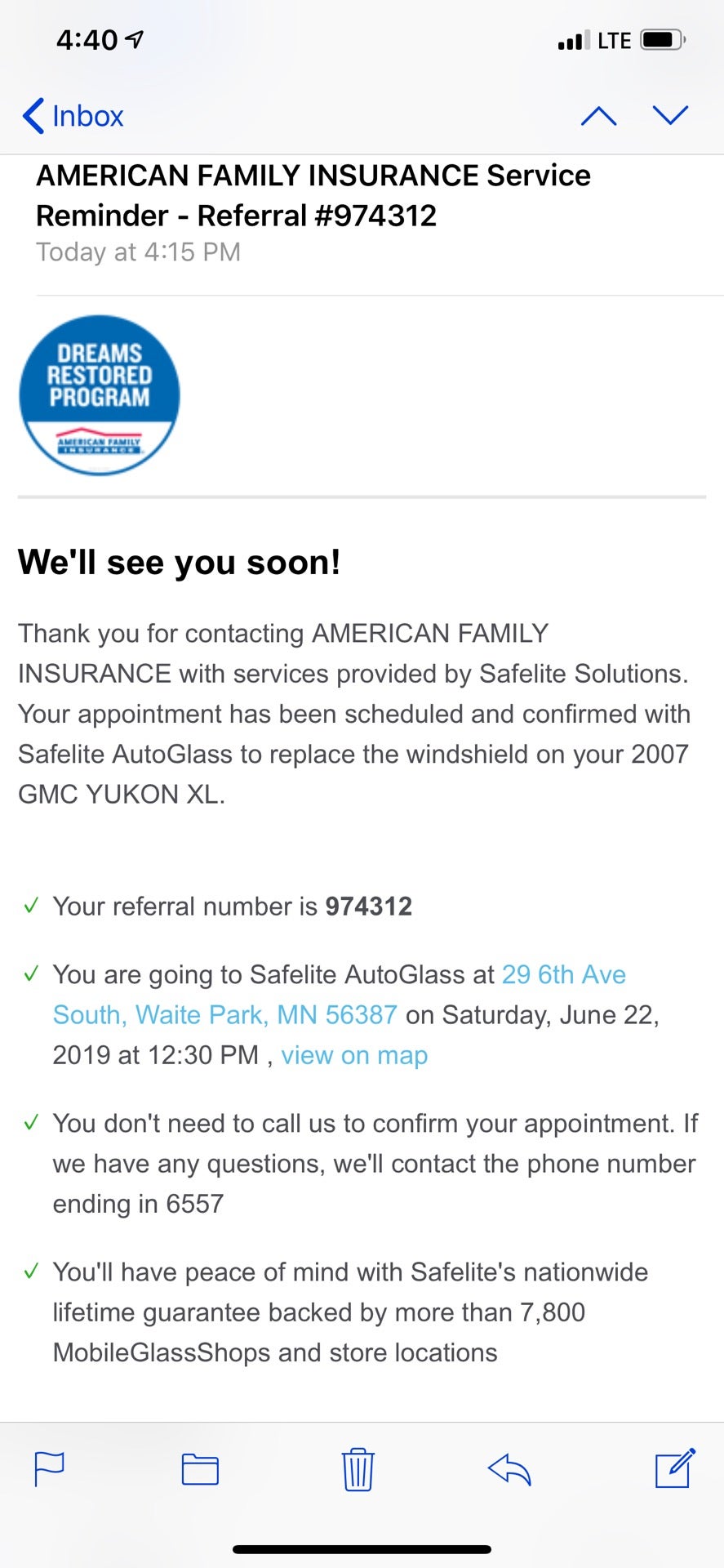Viewport: 724px width, 1568px height.
Task: Open the 29 6th Ave South address link
Action: click(x=563, y=975)
